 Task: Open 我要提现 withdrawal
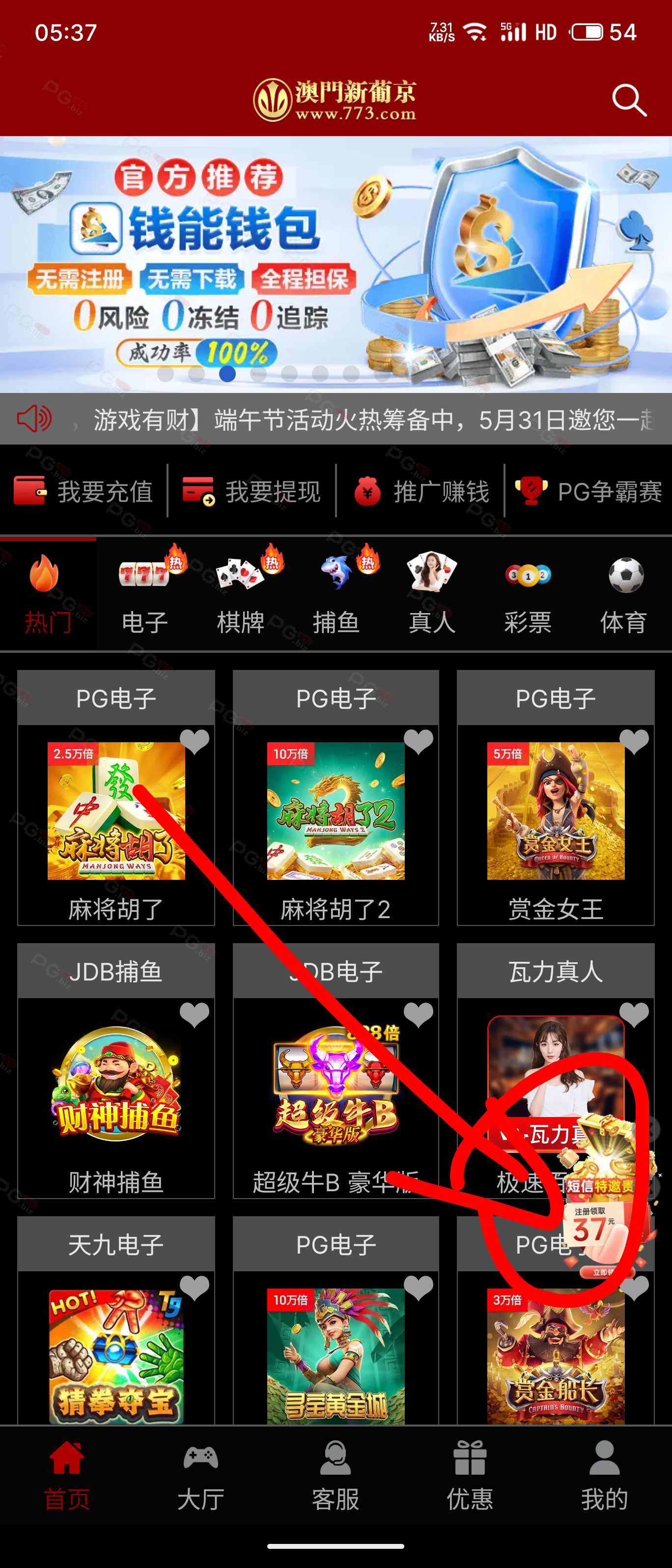point(252,491)
